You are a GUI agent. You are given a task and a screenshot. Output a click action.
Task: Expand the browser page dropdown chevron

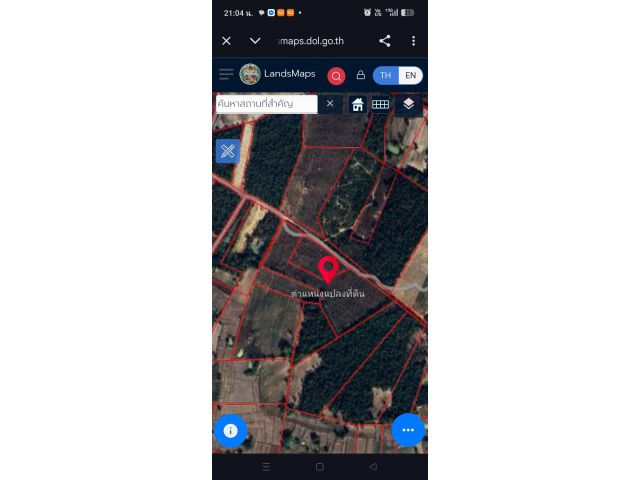255,41
